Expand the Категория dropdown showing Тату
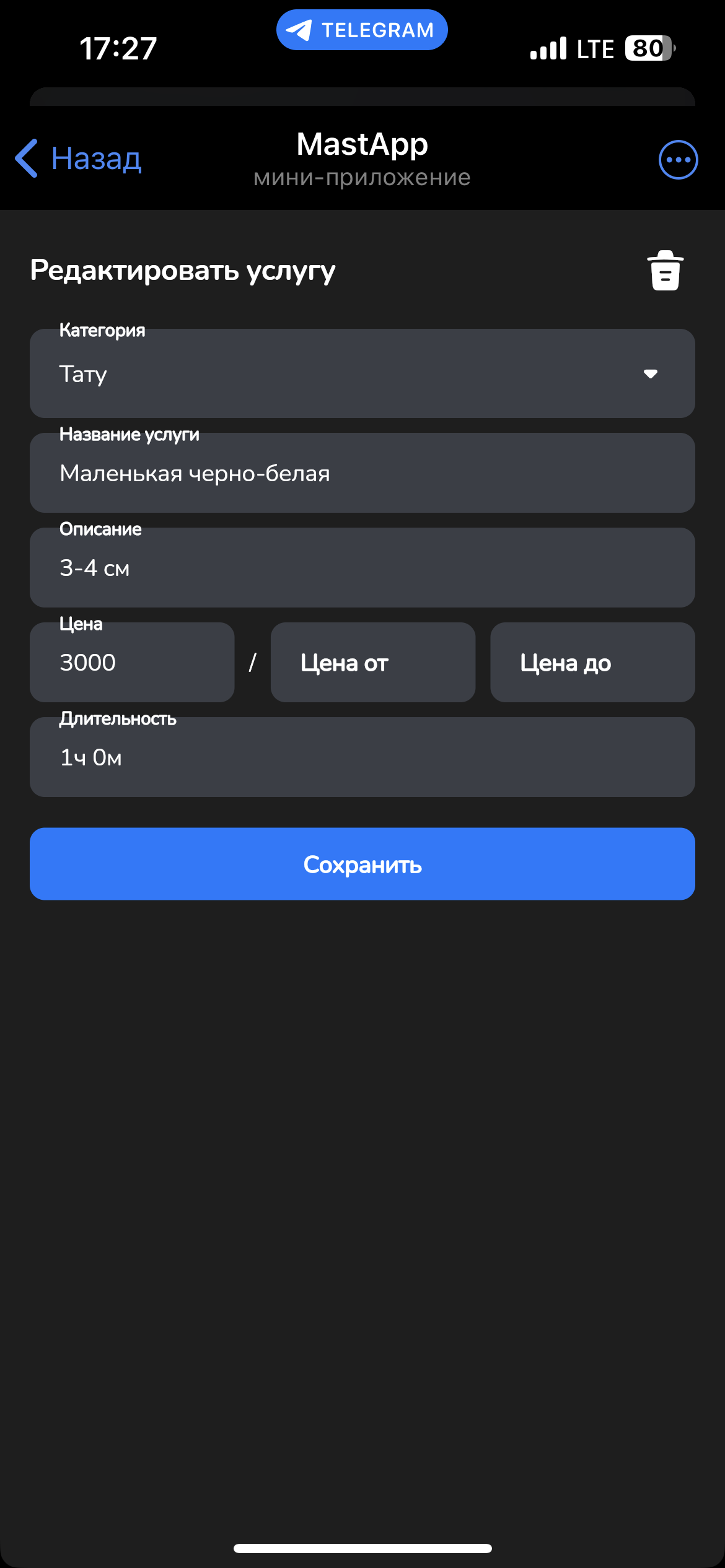This screenshot has width=725, height=1568. coord(362,374)
